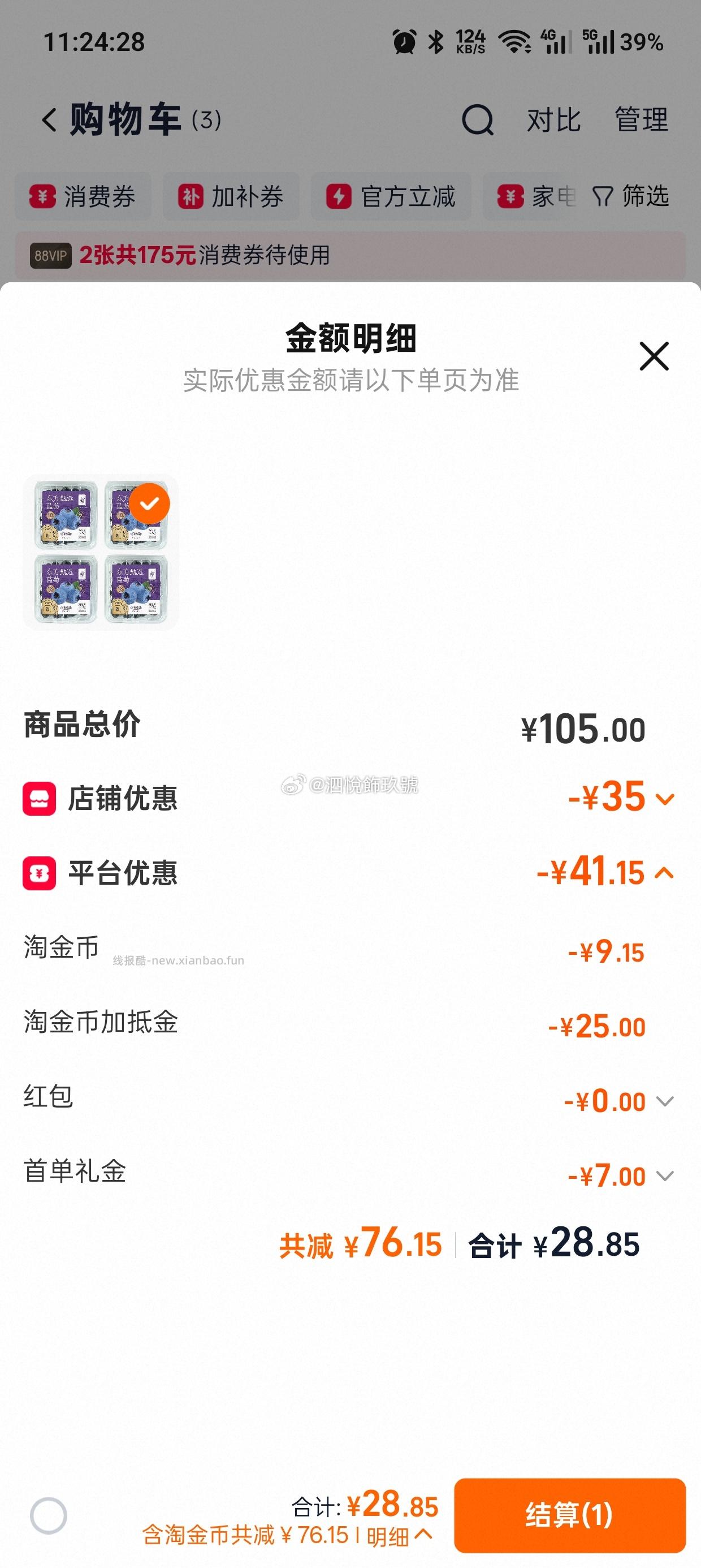Select the 官方立减 lightning discount icon
701x1568 pixels.
coord(339,196)
